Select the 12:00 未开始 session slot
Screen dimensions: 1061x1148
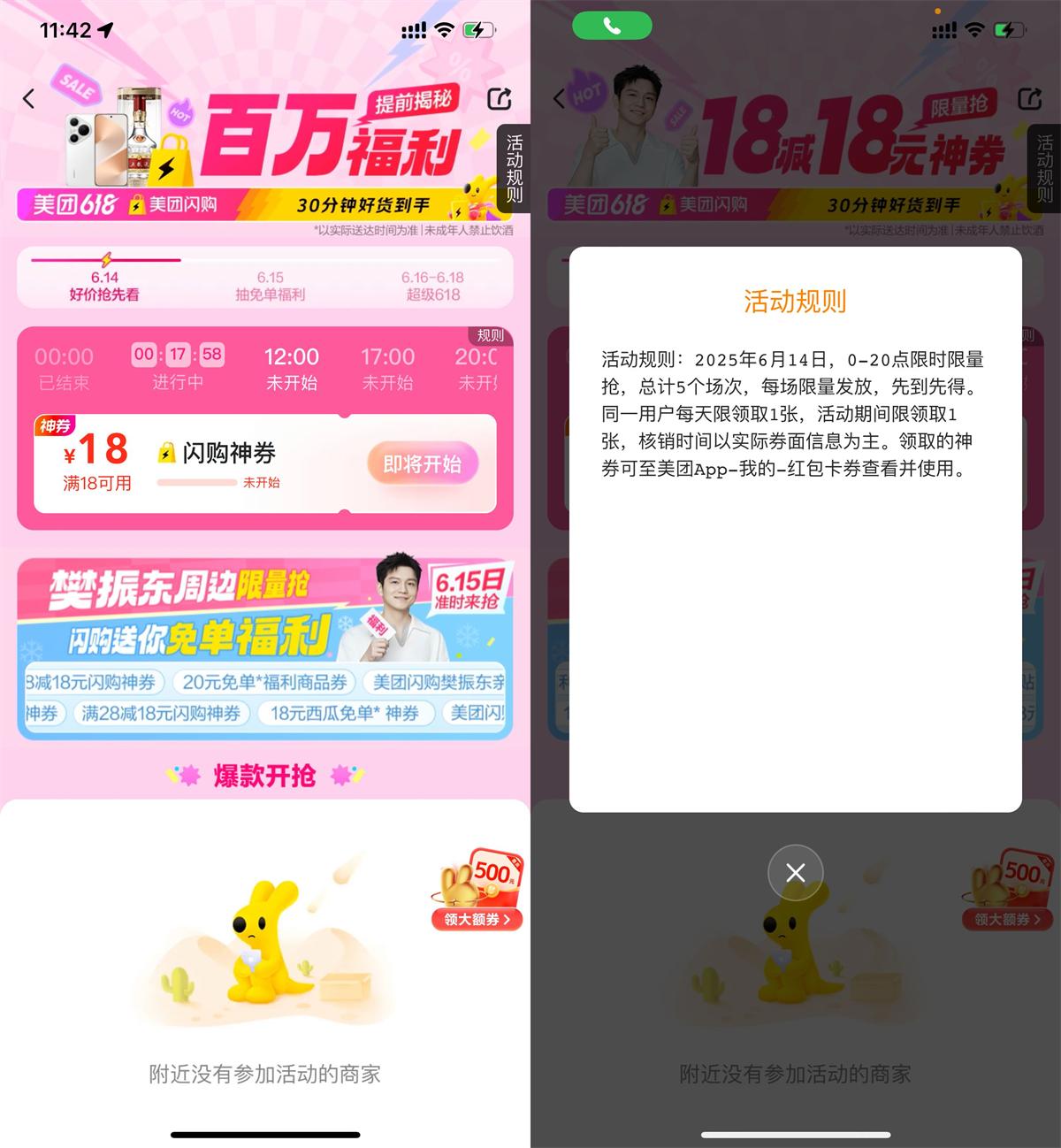[292, 368]
